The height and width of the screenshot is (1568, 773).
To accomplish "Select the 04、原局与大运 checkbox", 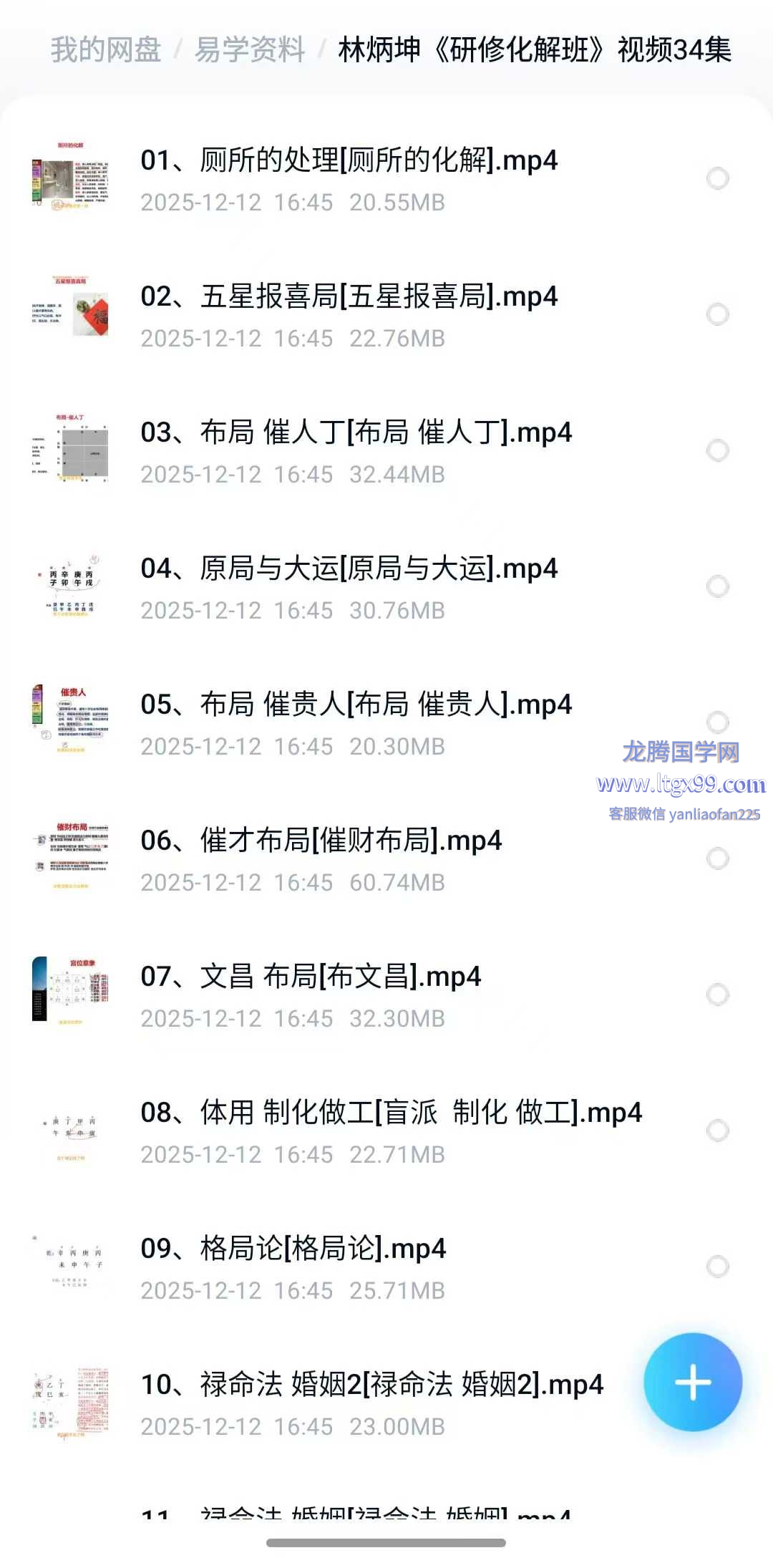I will pyautogui.click(x=717, y=586).
